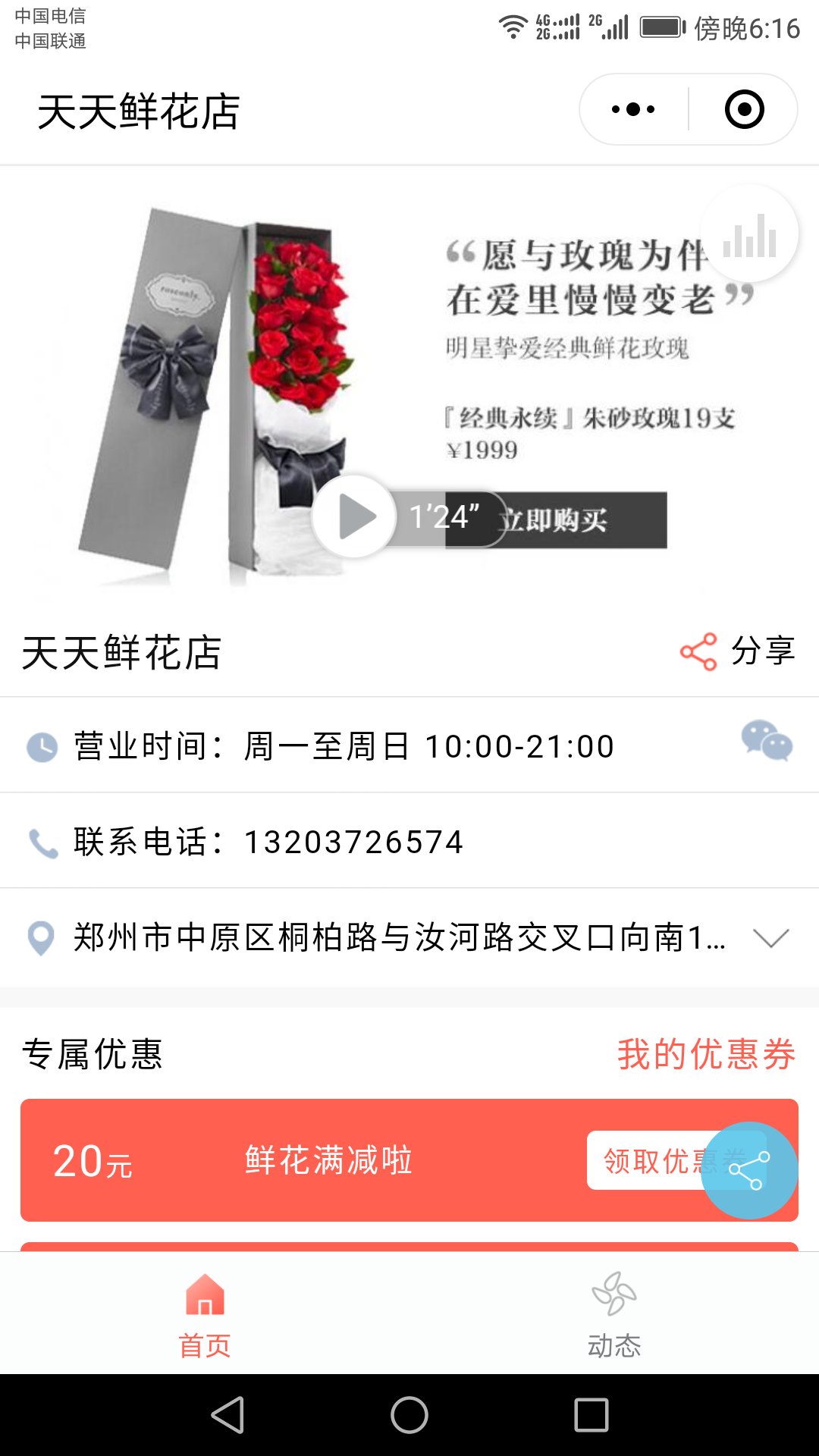Play the 1'24" shop video

point(355,517)
